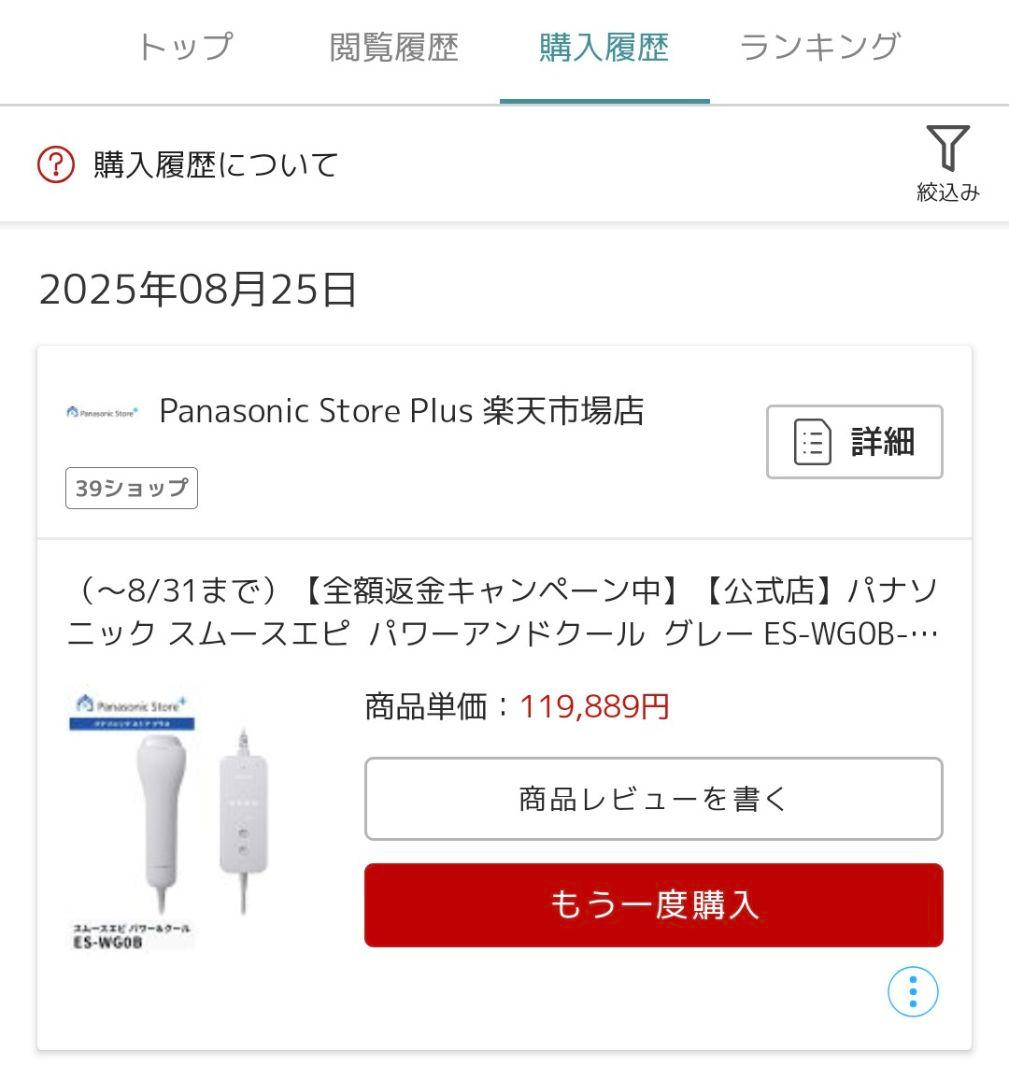The width and height of the screenshot is (1009, 1080).
Task: Click the blue ⋮ icon in the order card
Action: coord(912,989)
